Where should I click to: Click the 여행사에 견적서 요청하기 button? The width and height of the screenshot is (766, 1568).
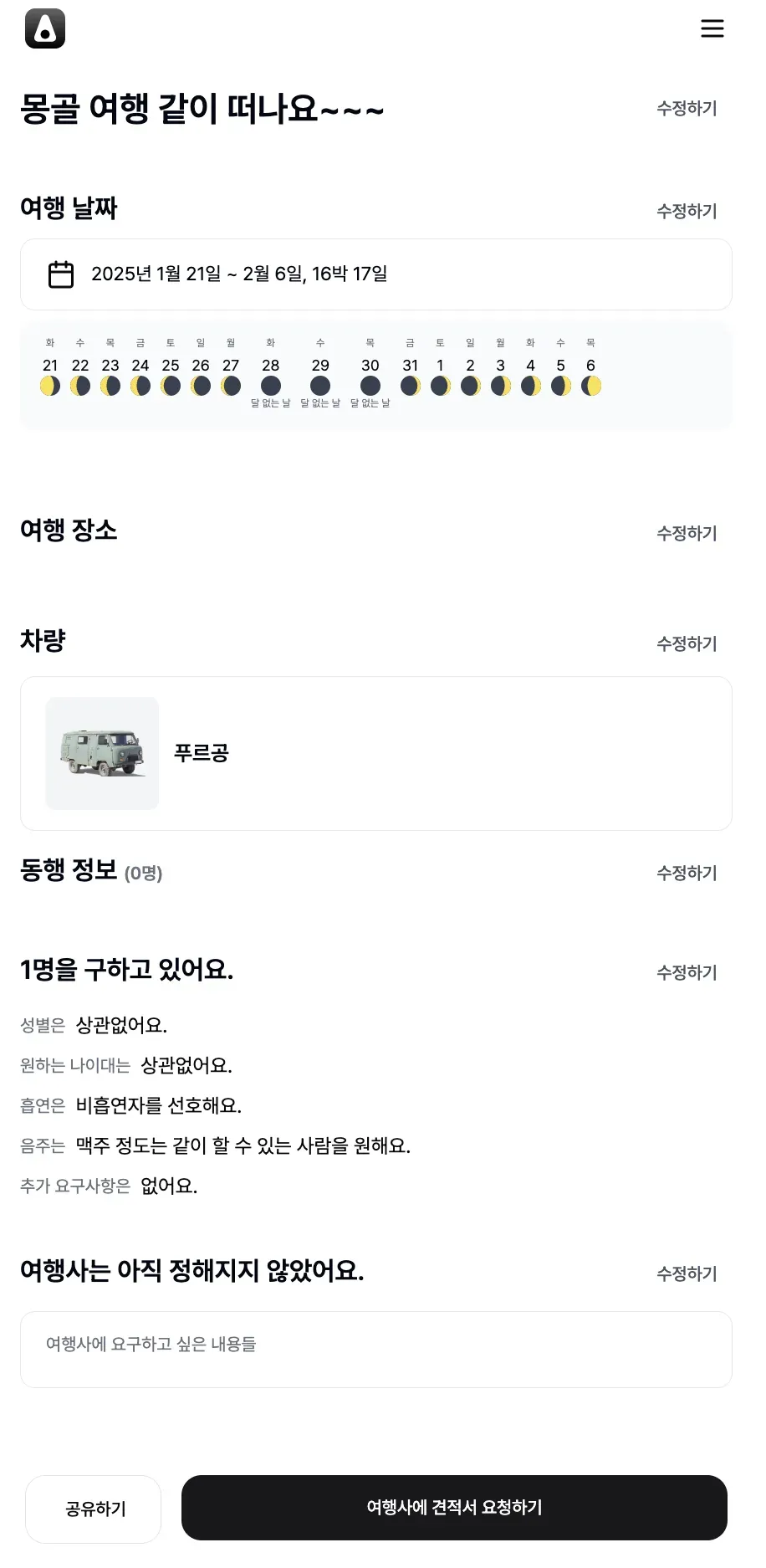point(454,1509)
